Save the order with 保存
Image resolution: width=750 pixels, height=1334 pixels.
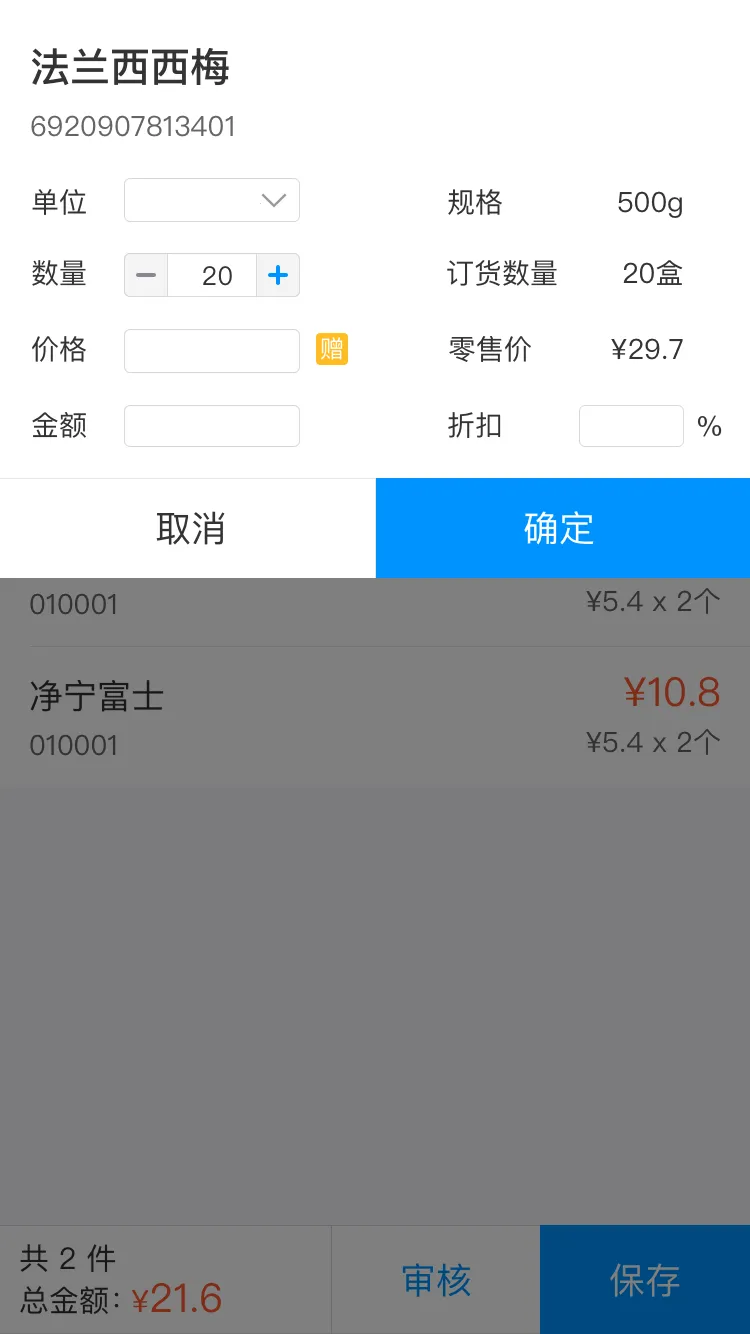[644, 1279]
